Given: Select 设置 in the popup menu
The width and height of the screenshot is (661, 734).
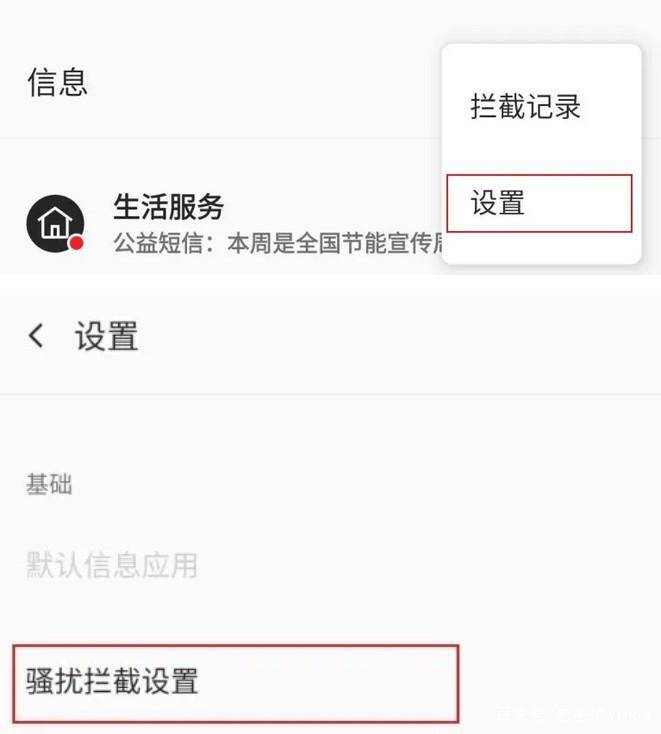Looking at the screenshot, I should (x=538, y=204).
